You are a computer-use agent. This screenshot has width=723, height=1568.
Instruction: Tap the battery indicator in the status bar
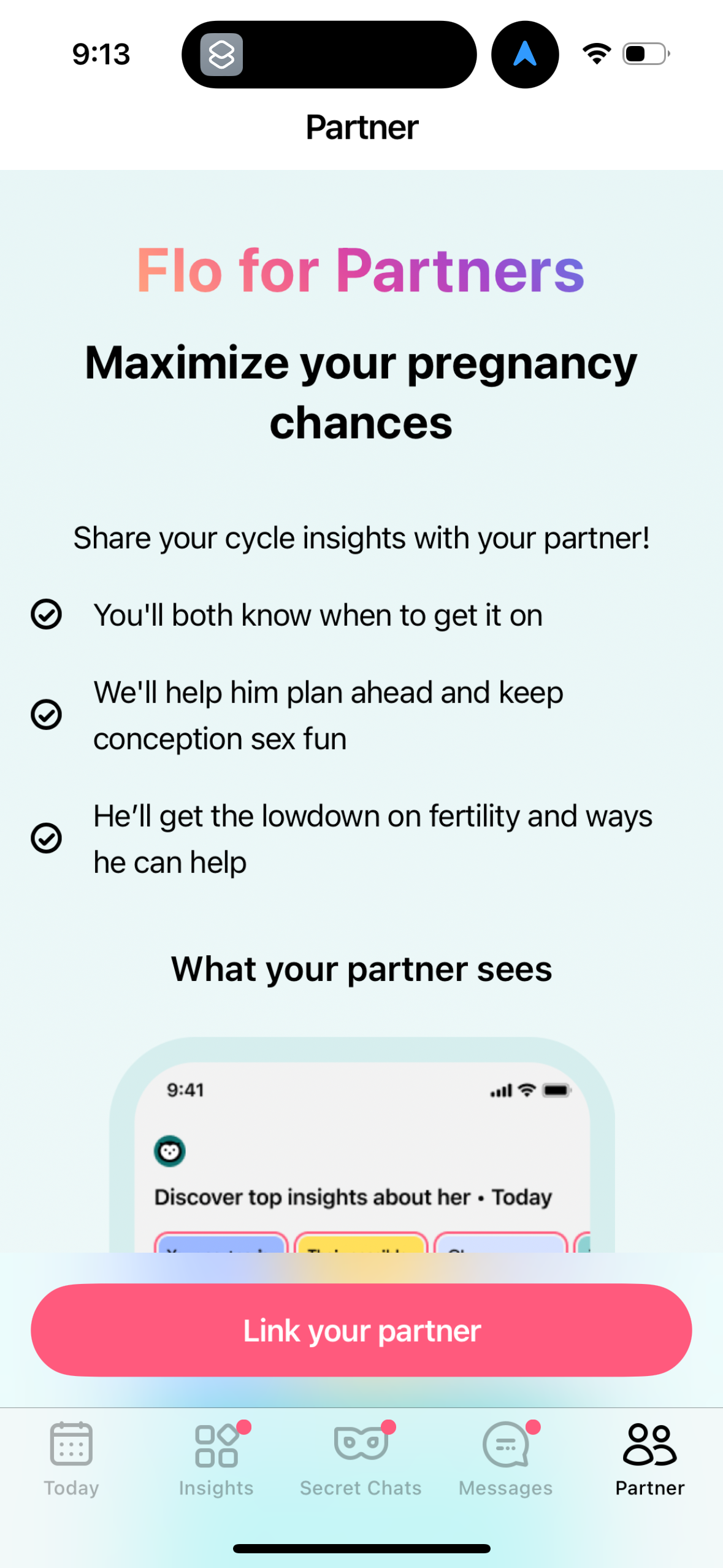pos(644,54)
